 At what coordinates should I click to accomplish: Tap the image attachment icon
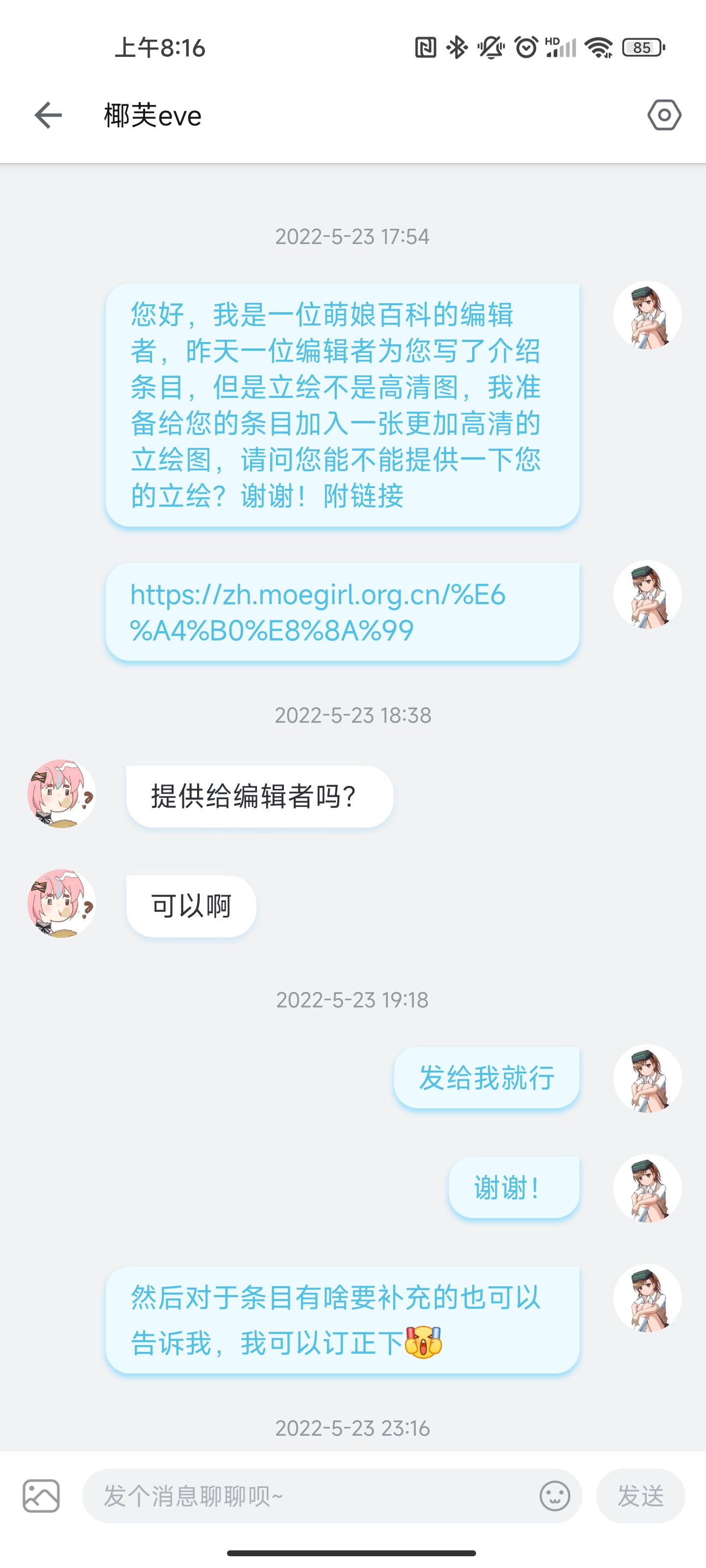(41, 1495)
